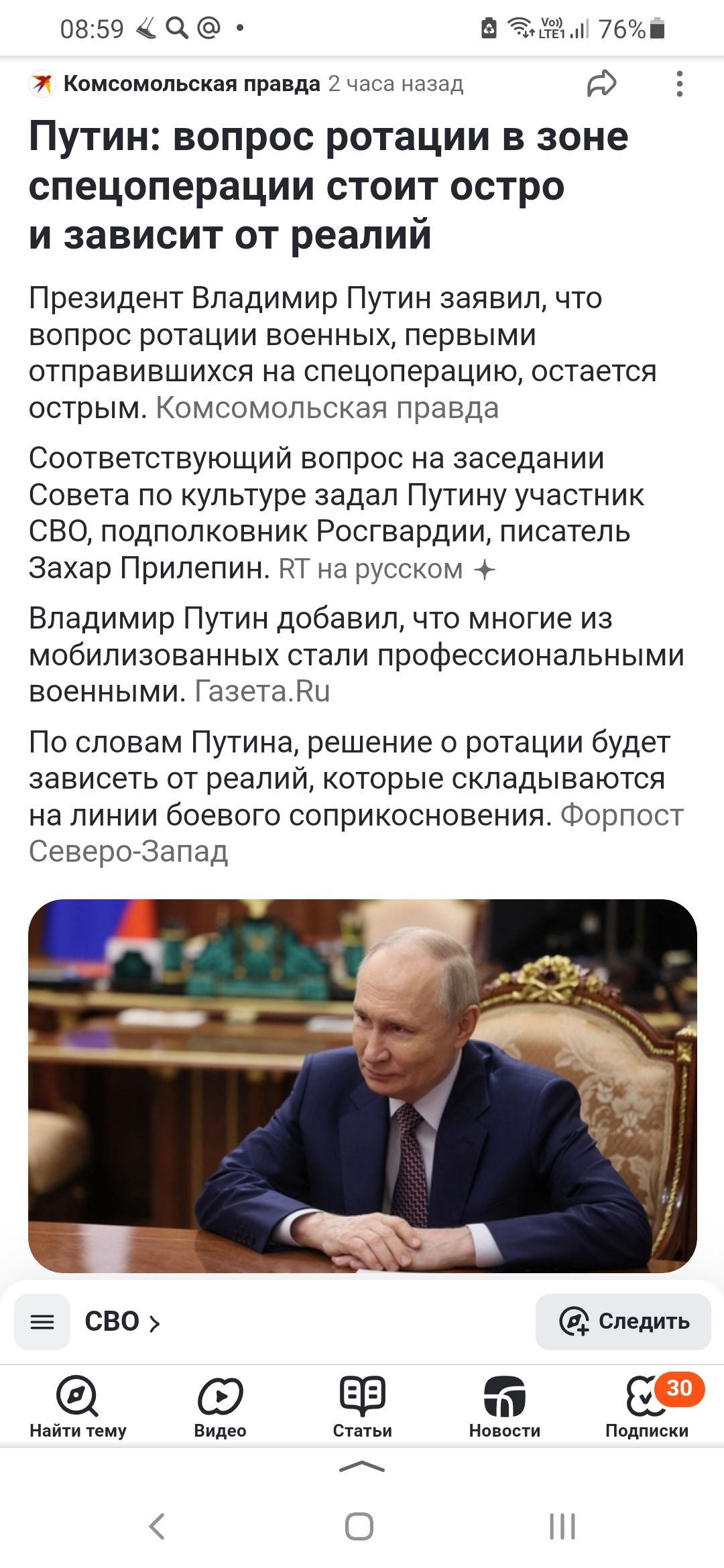
Task: Open the СВО topic
Action: (x=122, y=1321)
